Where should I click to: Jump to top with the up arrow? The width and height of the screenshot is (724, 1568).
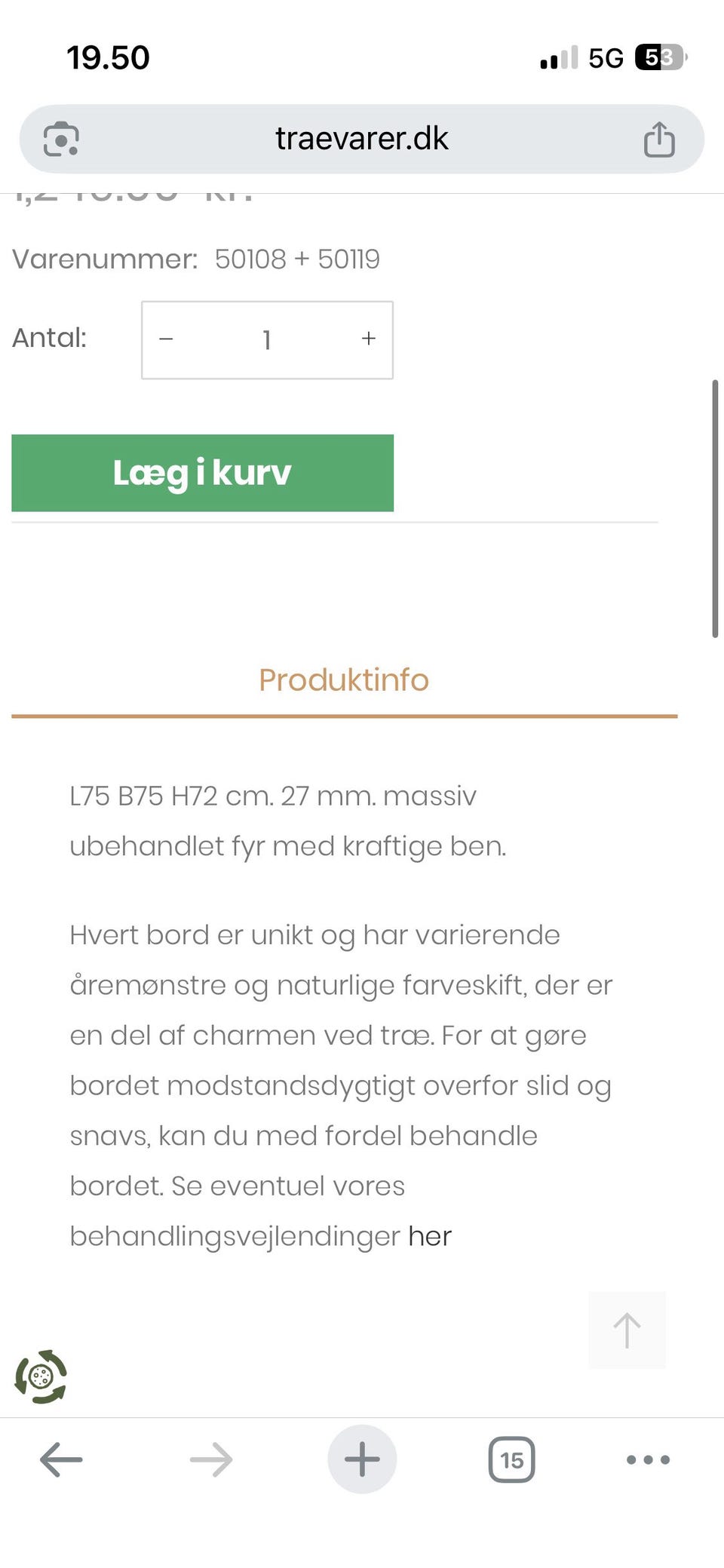(627, 1330)
